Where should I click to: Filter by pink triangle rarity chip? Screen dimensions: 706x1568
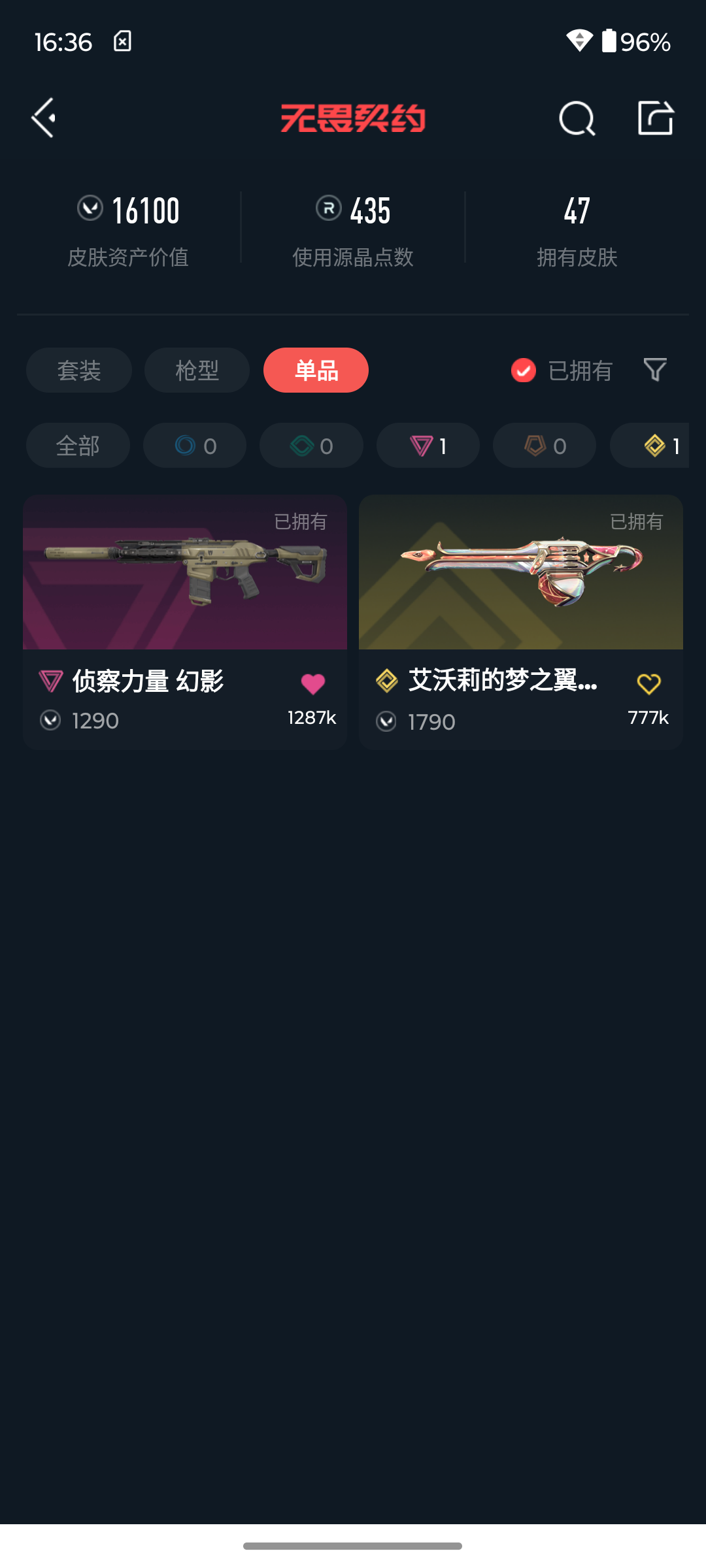[428, 446]
